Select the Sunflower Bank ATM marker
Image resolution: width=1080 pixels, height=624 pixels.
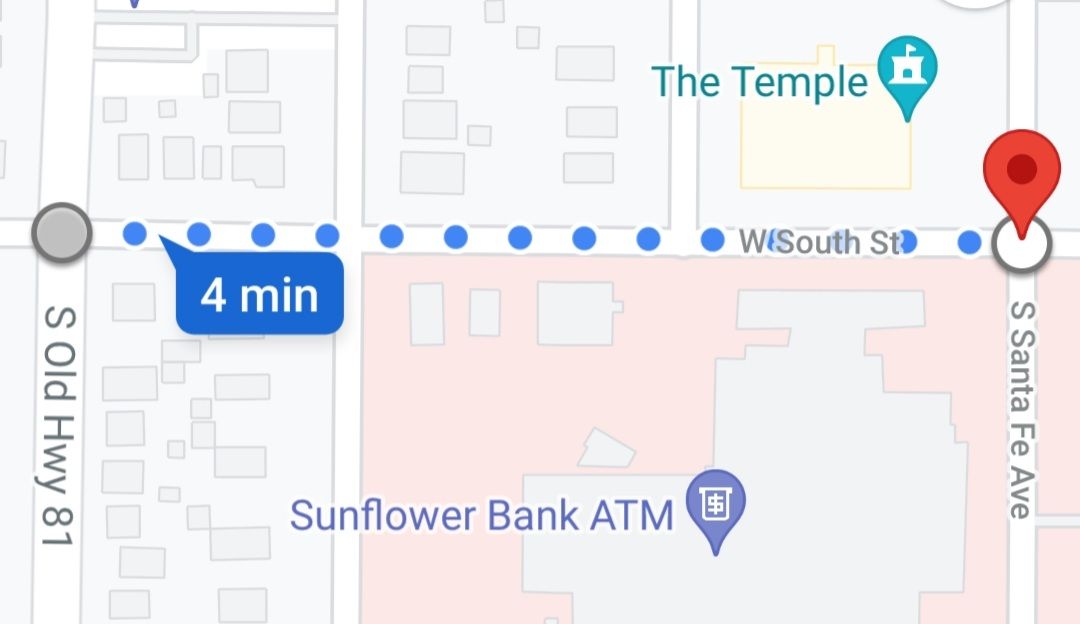tap(717, 505)
